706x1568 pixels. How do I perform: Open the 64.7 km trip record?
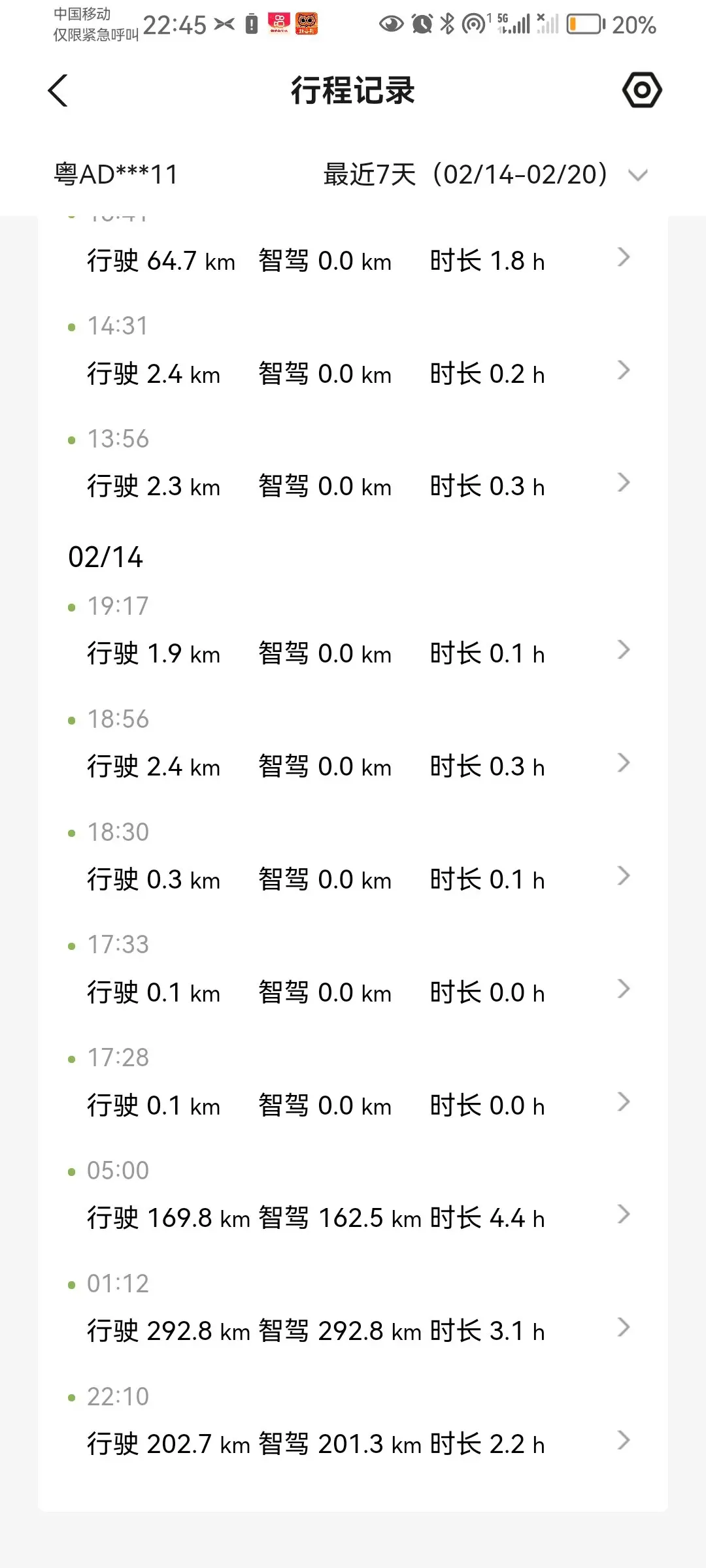(x=353, y=259)
